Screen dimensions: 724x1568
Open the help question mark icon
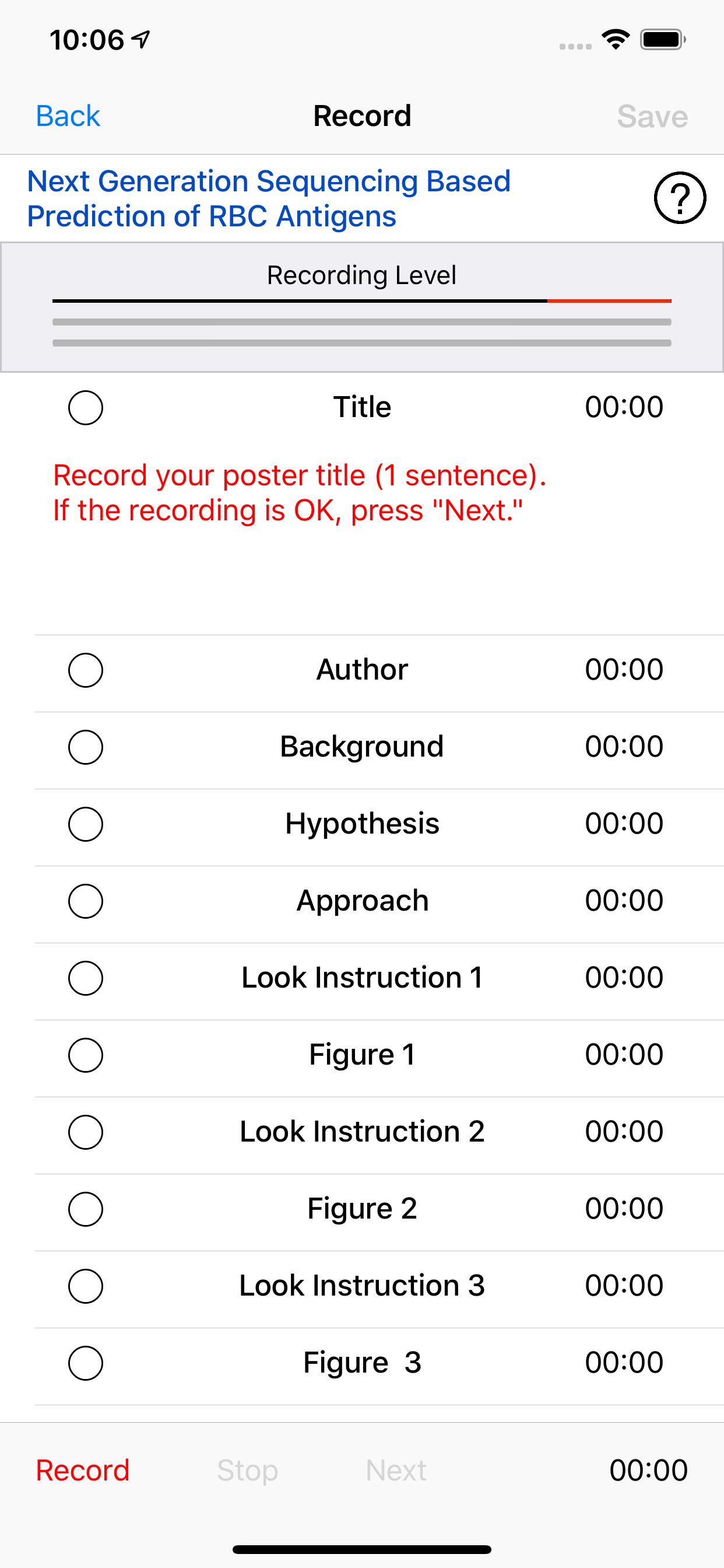tap(679, 198)
